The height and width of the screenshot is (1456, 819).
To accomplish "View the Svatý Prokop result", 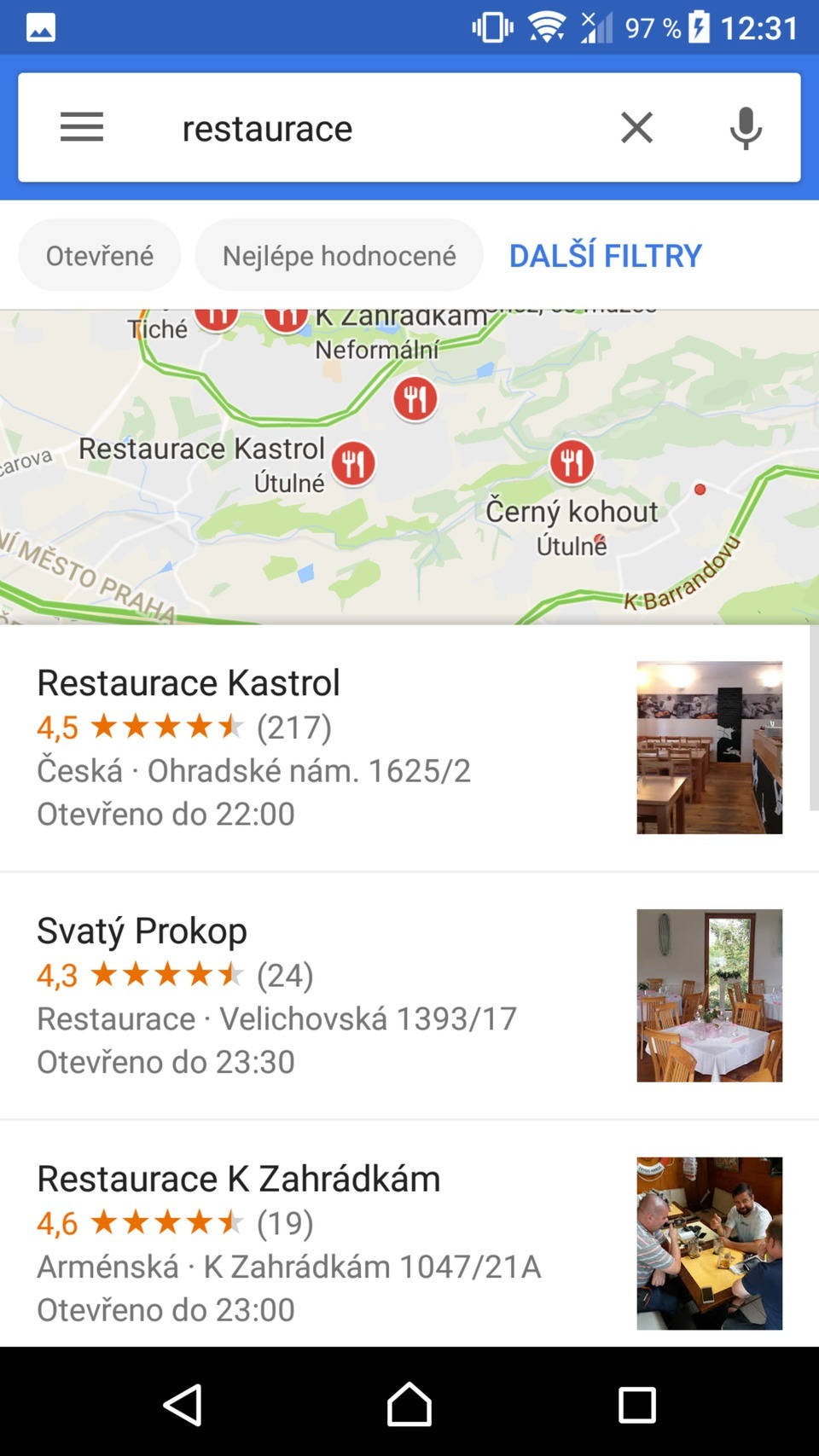I will tap(256, 995).
